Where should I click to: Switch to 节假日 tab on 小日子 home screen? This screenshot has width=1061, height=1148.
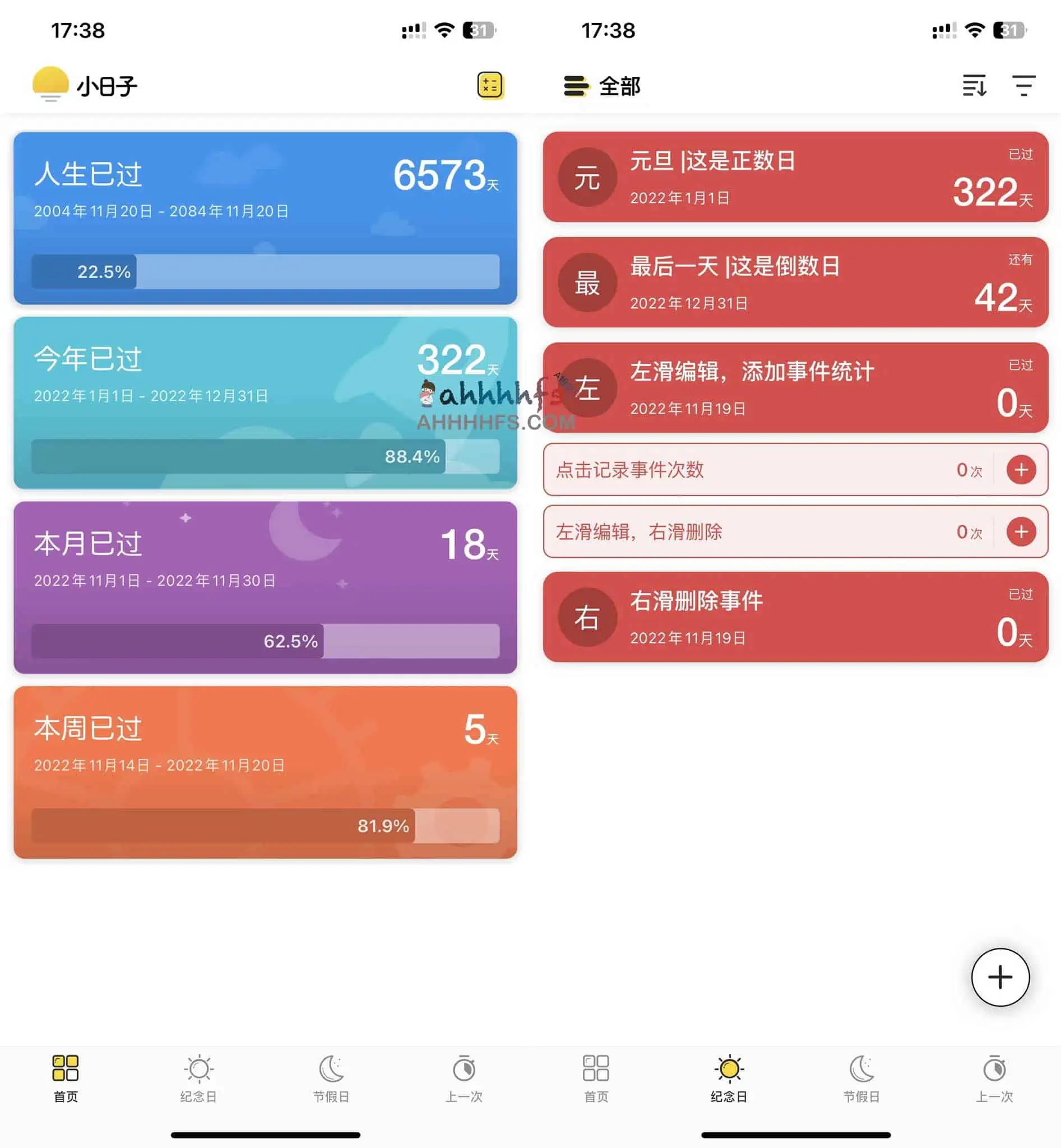331,1078
